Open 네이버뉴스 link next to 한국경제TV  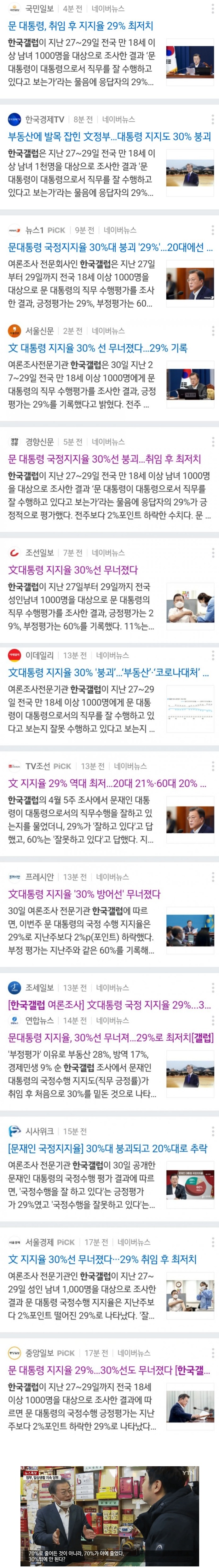(x=118, y=119)
